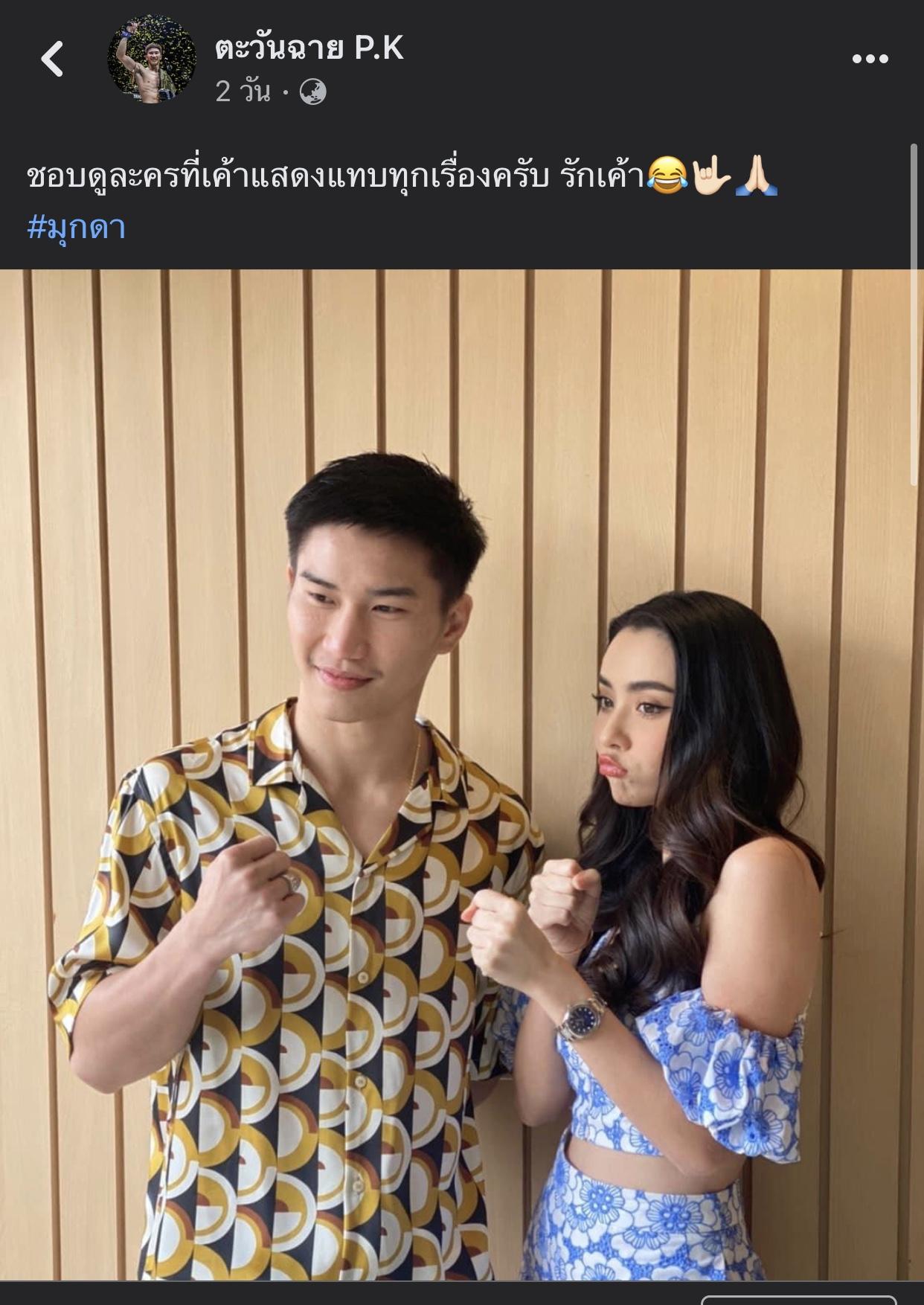Open ตะวันฉาย P.K profile picture
This screenshot has height=1305, width=924.
tap(152, 59)
